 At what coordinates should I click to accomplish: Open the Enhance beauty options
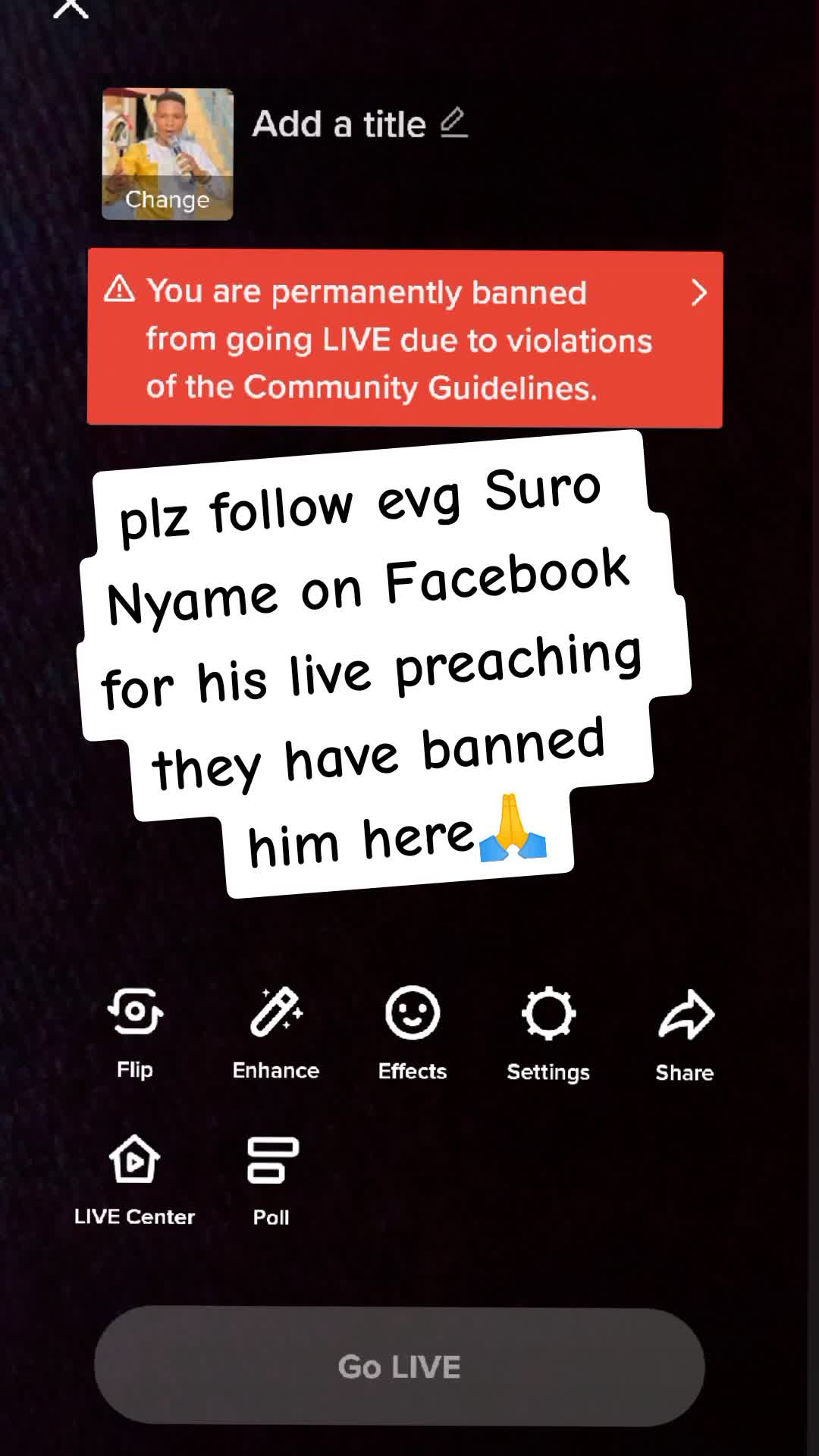(x=276, y=1033)
